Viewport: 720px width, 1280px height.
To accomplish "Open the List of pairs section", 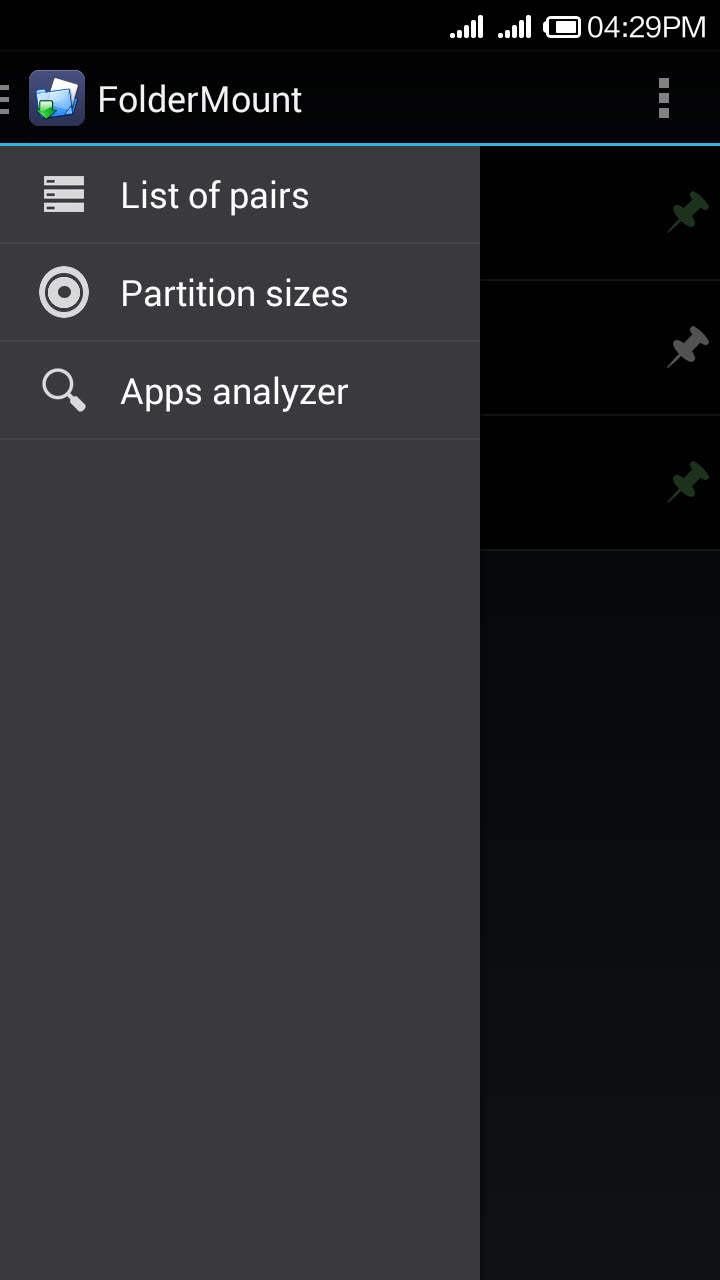I will click(x=240, y=195).
